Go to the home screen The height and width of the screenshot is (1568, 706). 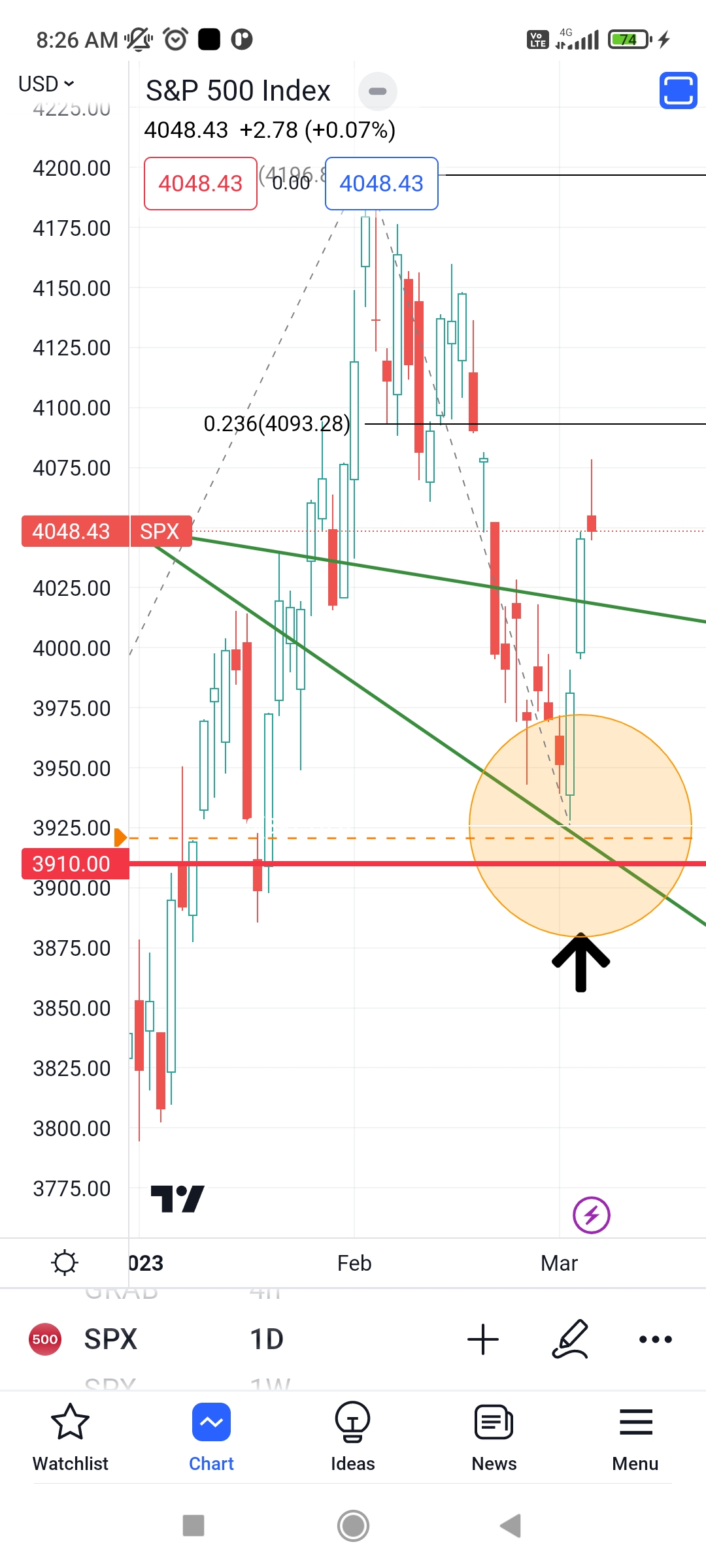point(353,1526)
